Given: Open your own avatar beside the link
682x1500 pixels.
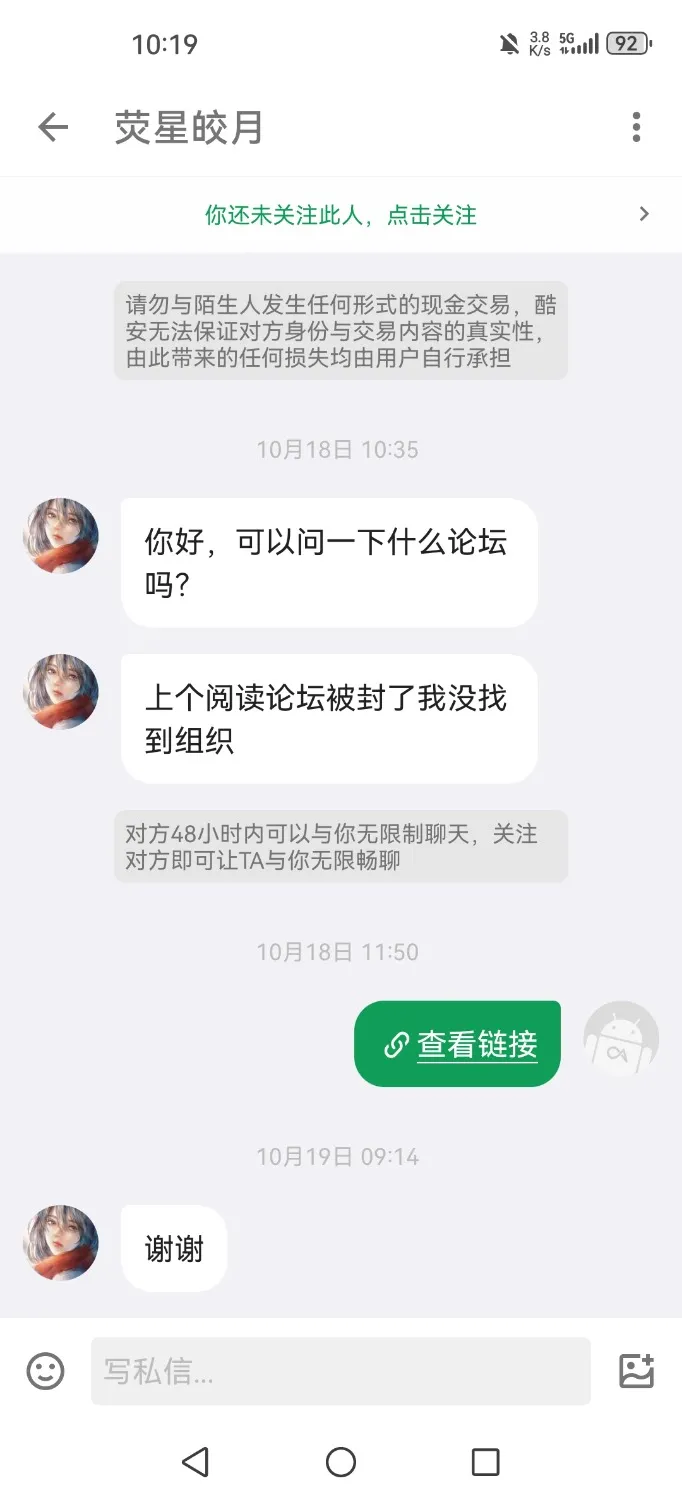Looking at the screenshot, I should (x=620, y=1040).
